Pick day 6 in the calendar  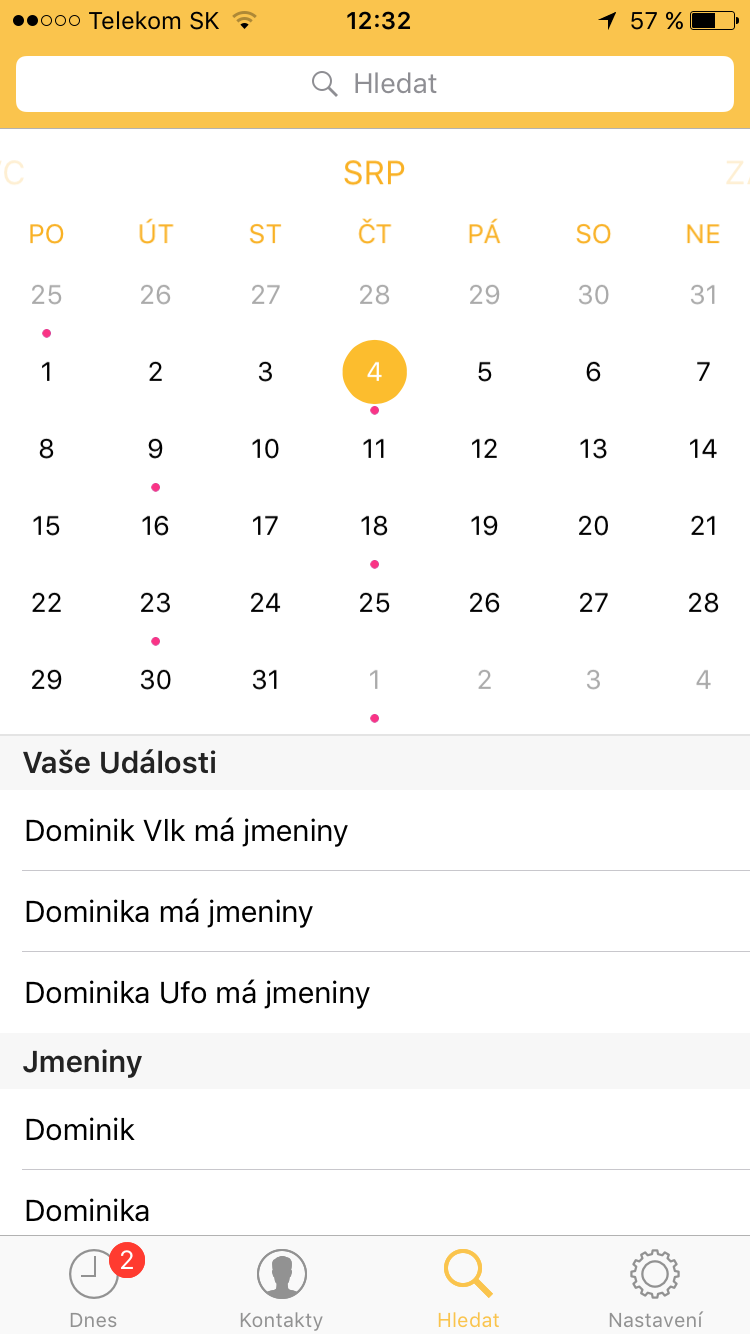[x=593, y=372]
